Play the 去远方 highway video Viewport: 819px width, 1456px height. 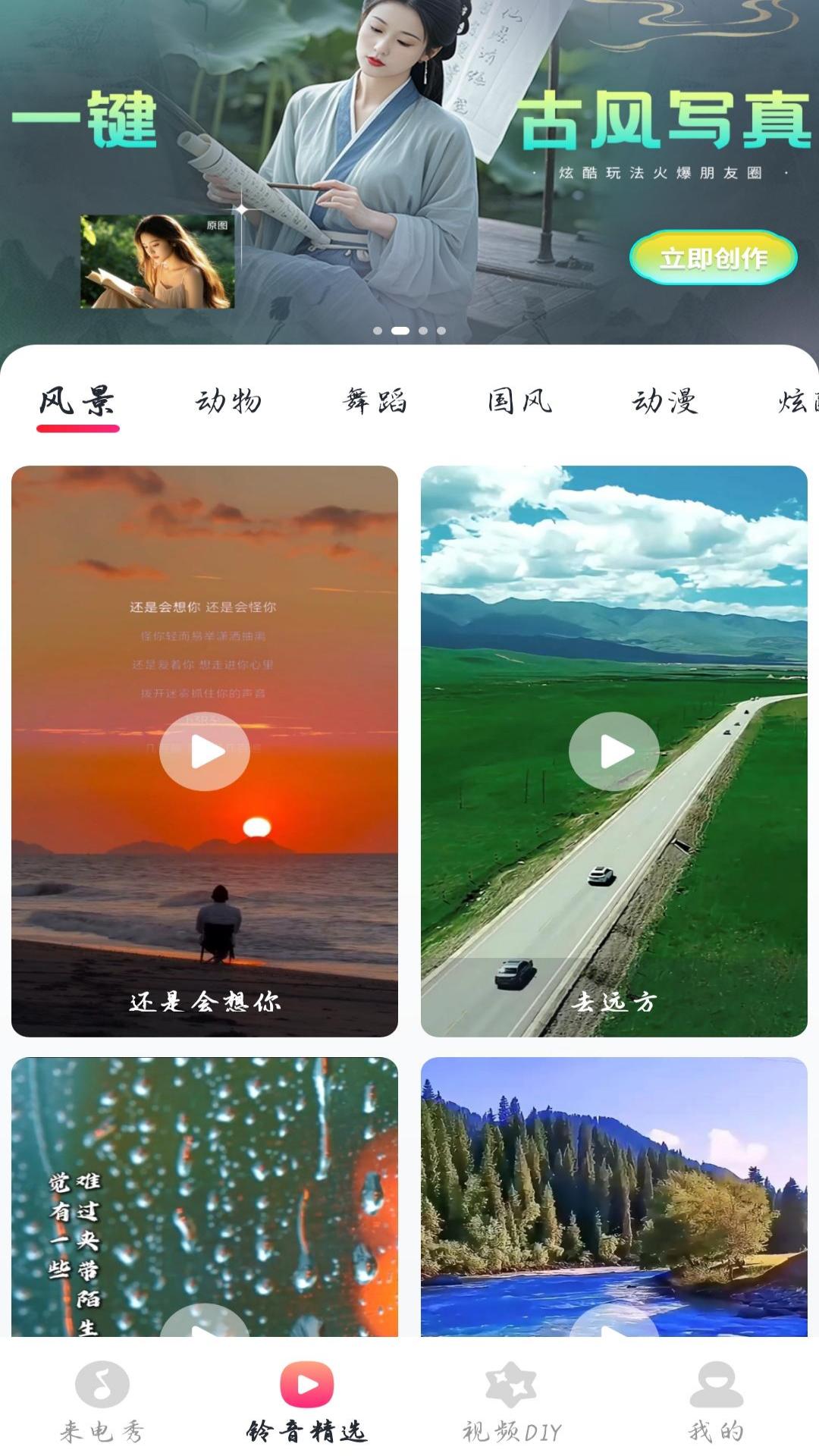click(x=614, y=752)
